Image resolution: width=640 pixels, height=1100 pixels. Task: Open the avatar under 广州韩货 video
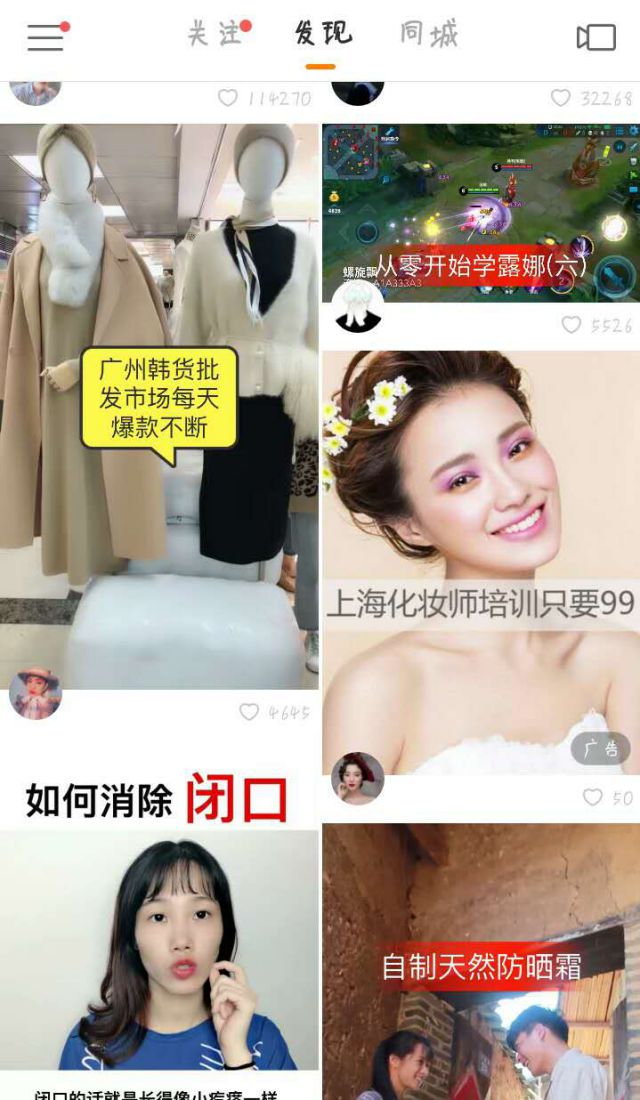point(36,694)
